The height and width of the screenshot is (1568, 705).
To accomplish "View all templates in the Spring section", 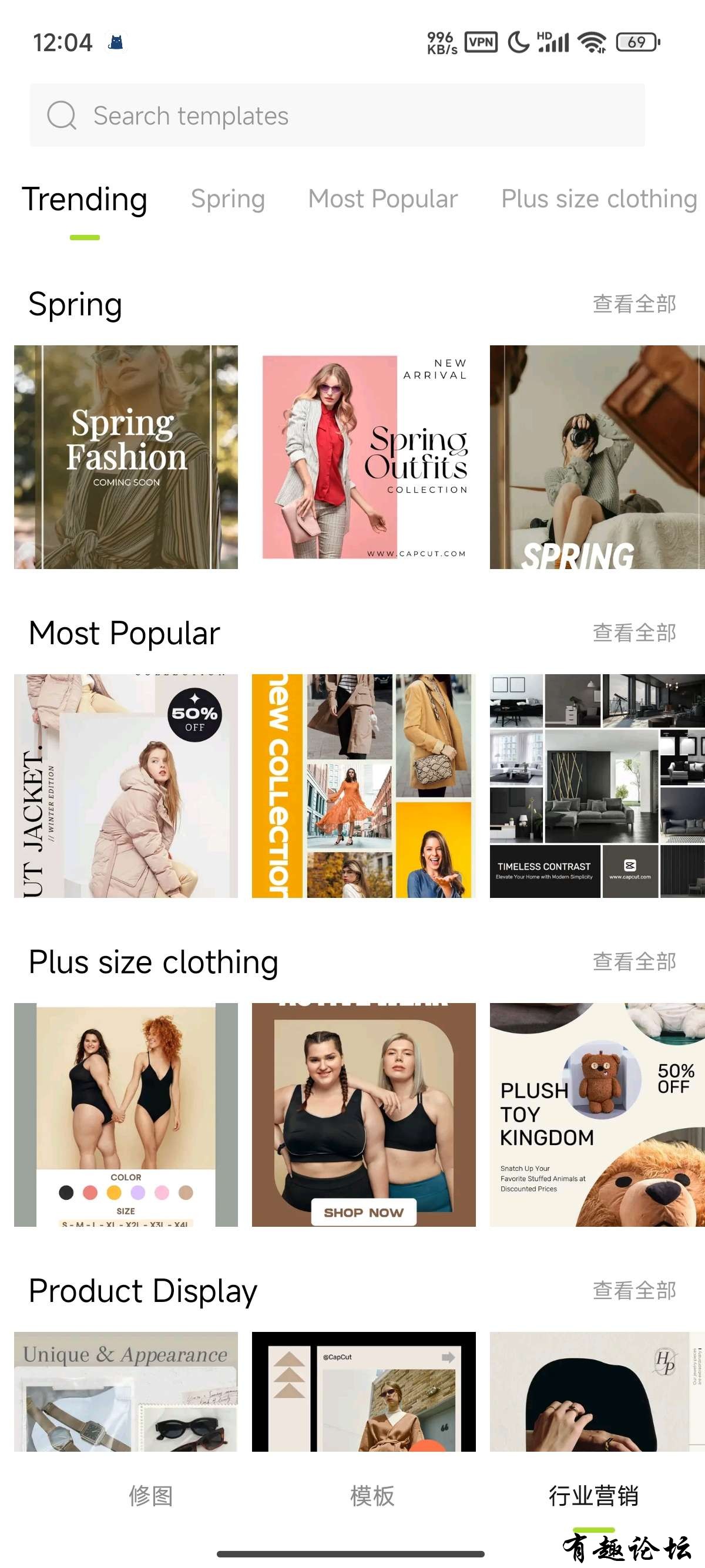I will [x=634, y=304].
